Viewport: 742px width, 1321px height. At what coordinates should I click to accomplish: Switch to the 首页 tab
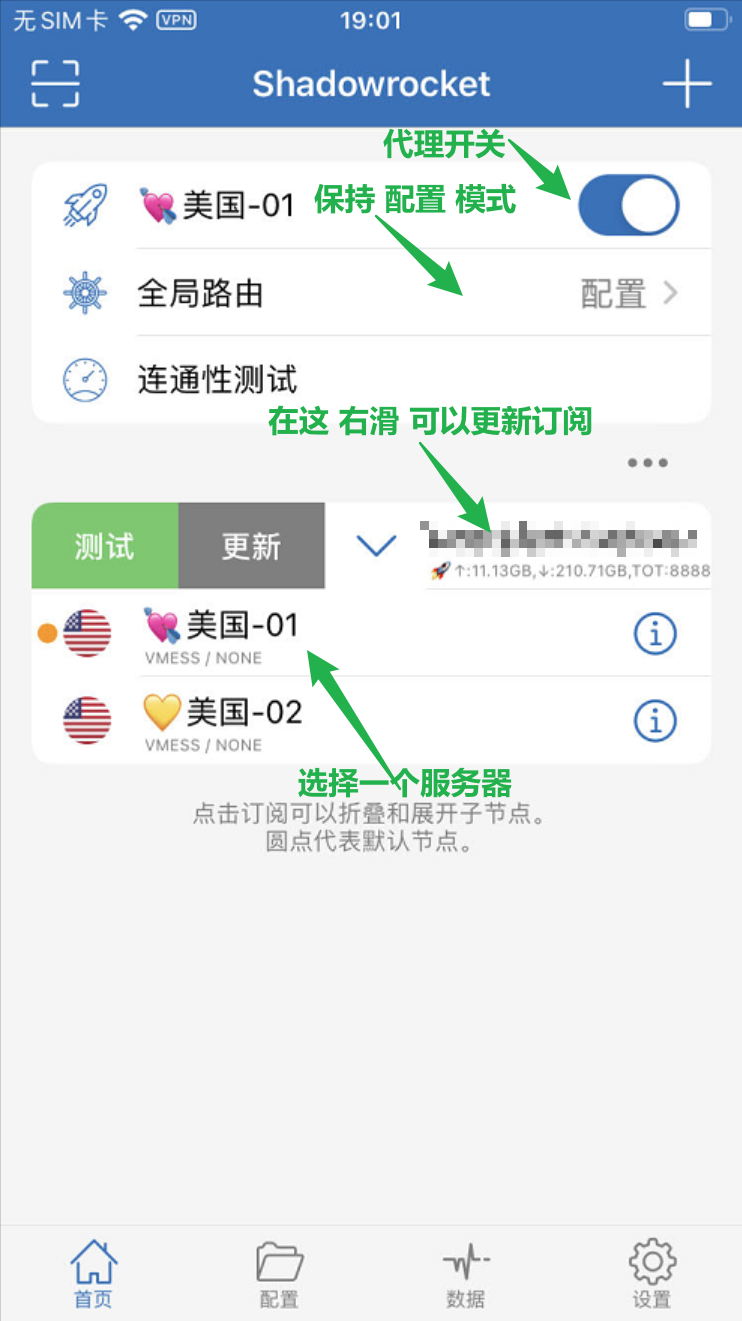point(93,1273)
